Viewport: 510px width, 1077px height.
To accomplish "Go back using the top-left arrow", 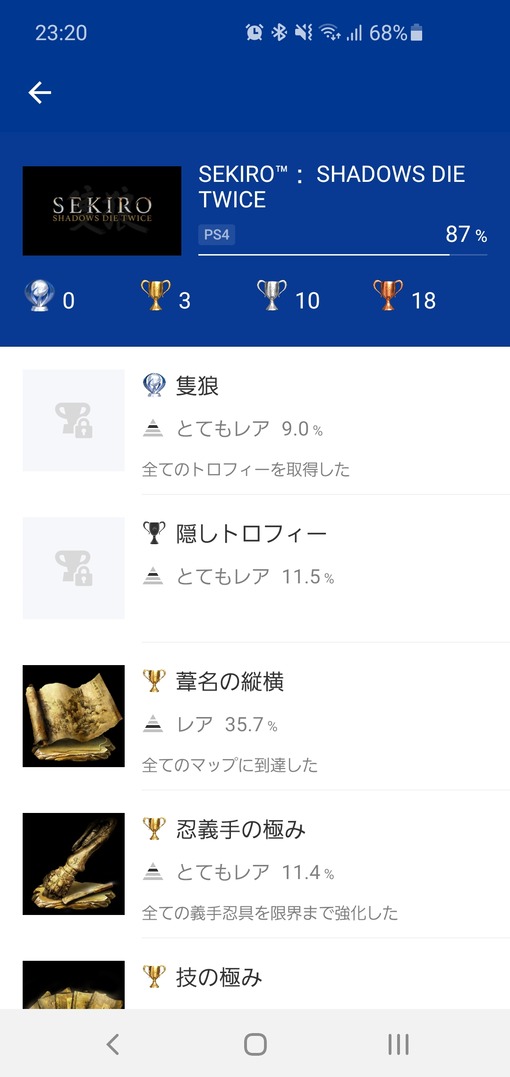I will coord(40,93).
